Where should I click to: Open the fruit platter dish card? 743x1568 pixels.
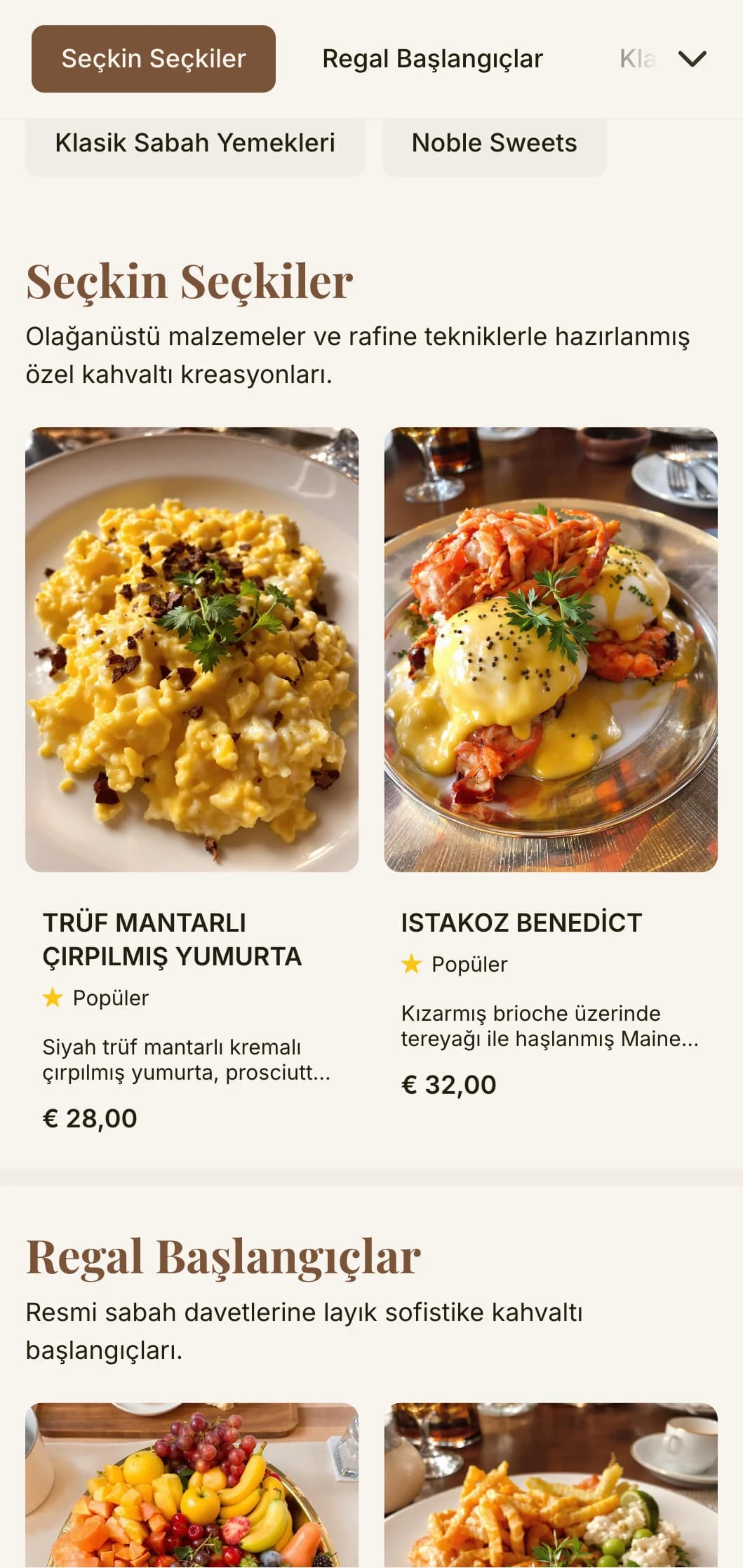[192, 1487]
